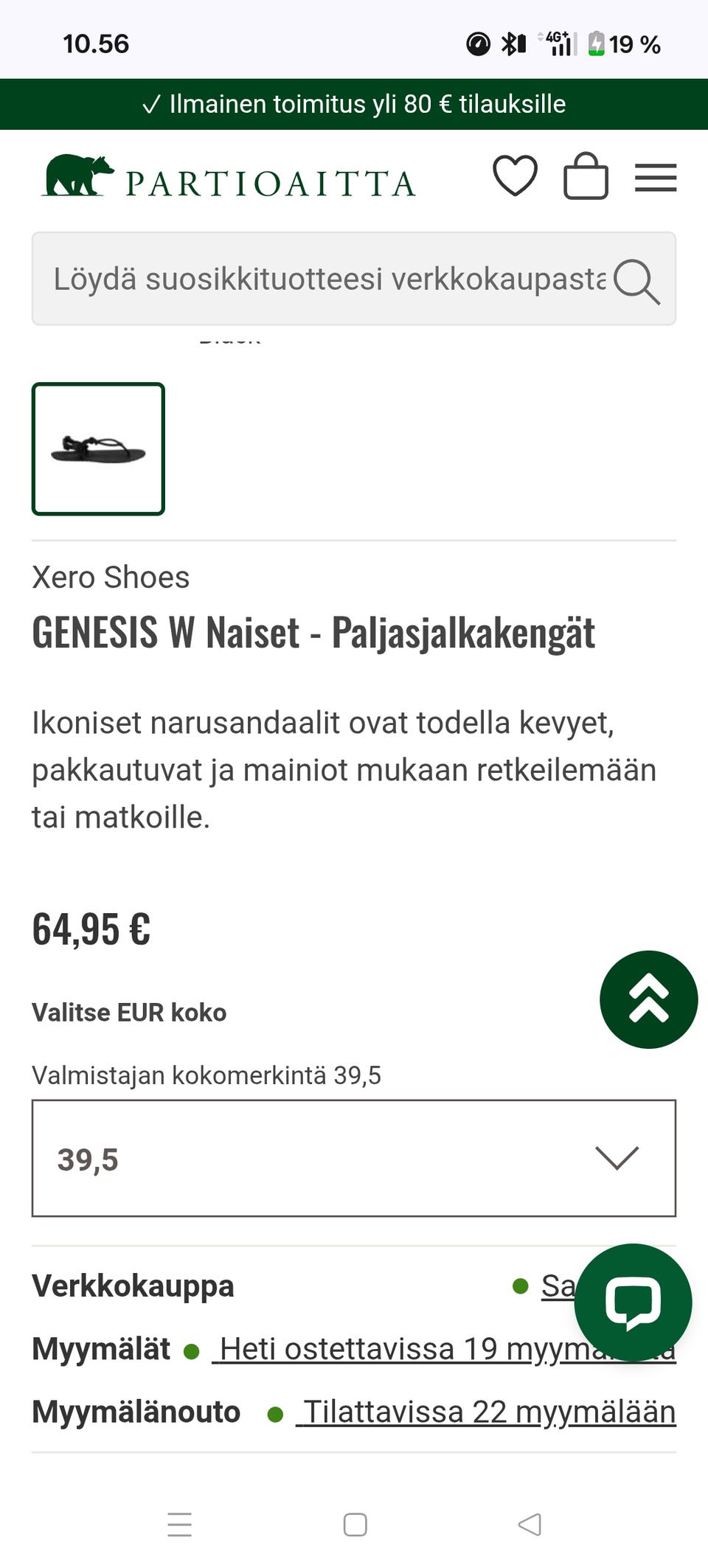The width and height of the screenshot is (708, 1568).
Task: Tap the product search field
Action: pos(328,280)
